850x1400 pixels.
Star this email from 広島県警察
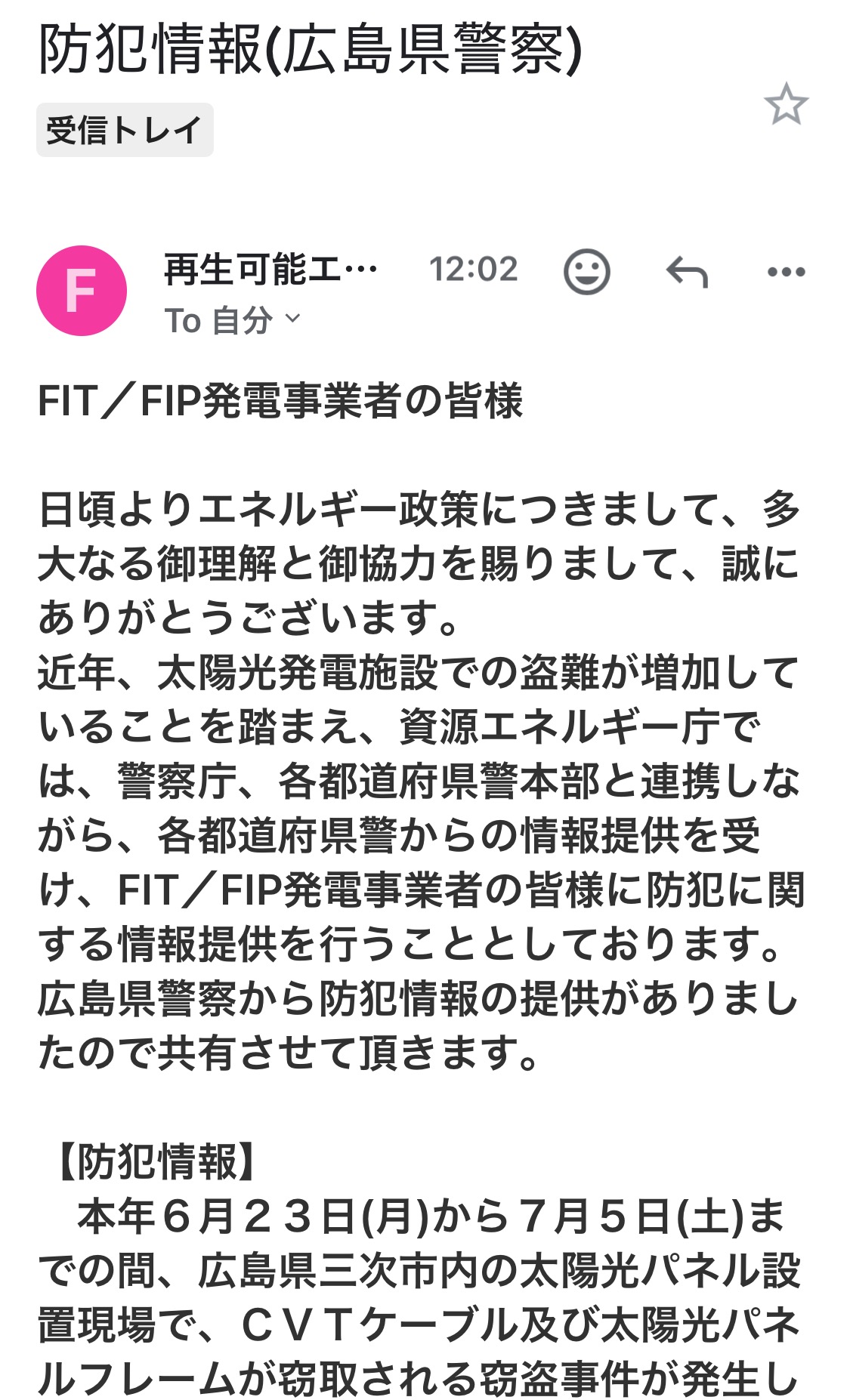[786, 103]
